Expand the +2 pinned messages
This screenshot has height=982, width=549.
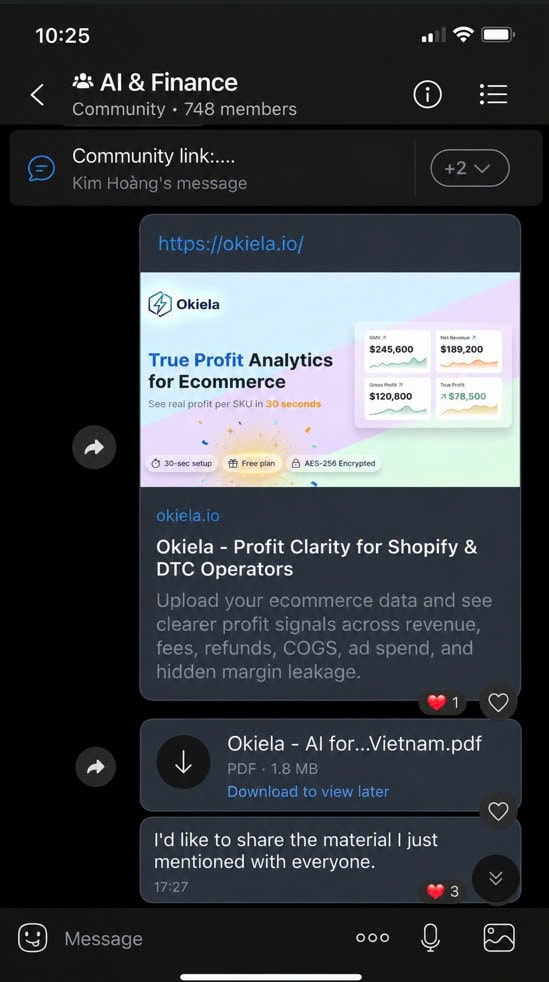click(469, 168)
